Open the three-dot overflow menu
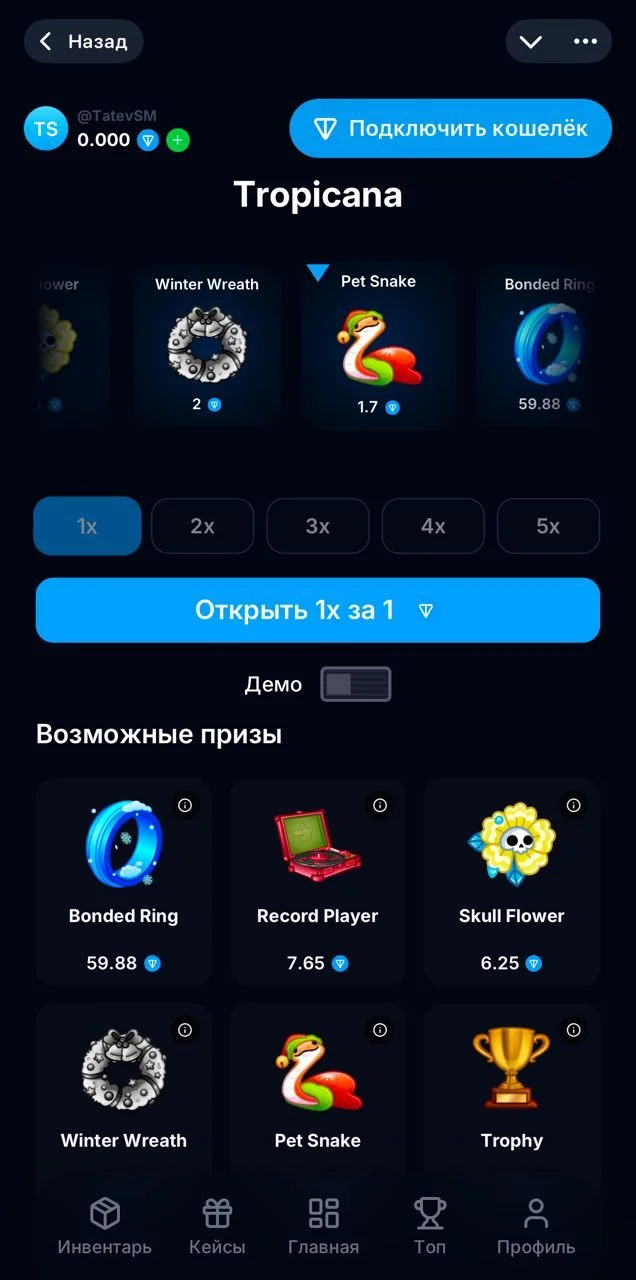 pyautogui.click(x=585, y=42)
